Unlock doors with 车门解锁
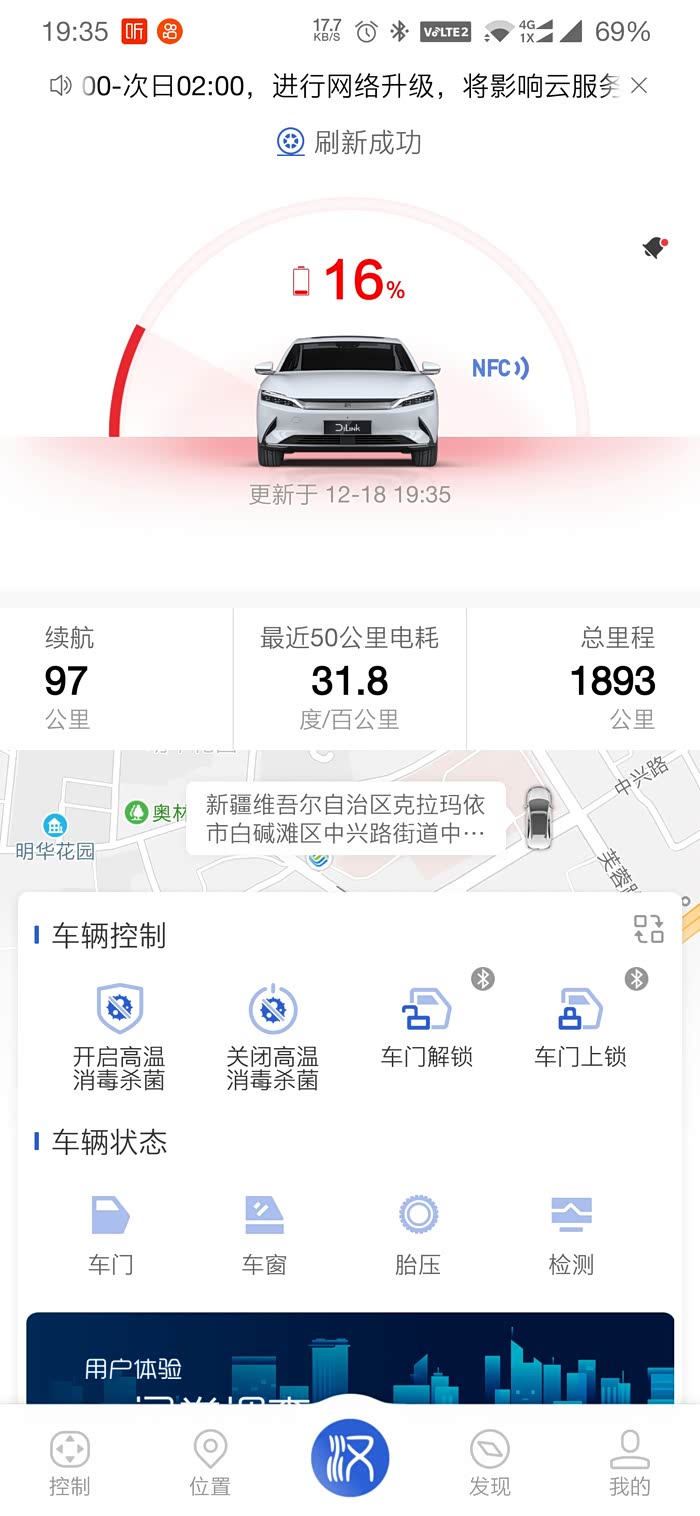 (x=427, y=1025)
